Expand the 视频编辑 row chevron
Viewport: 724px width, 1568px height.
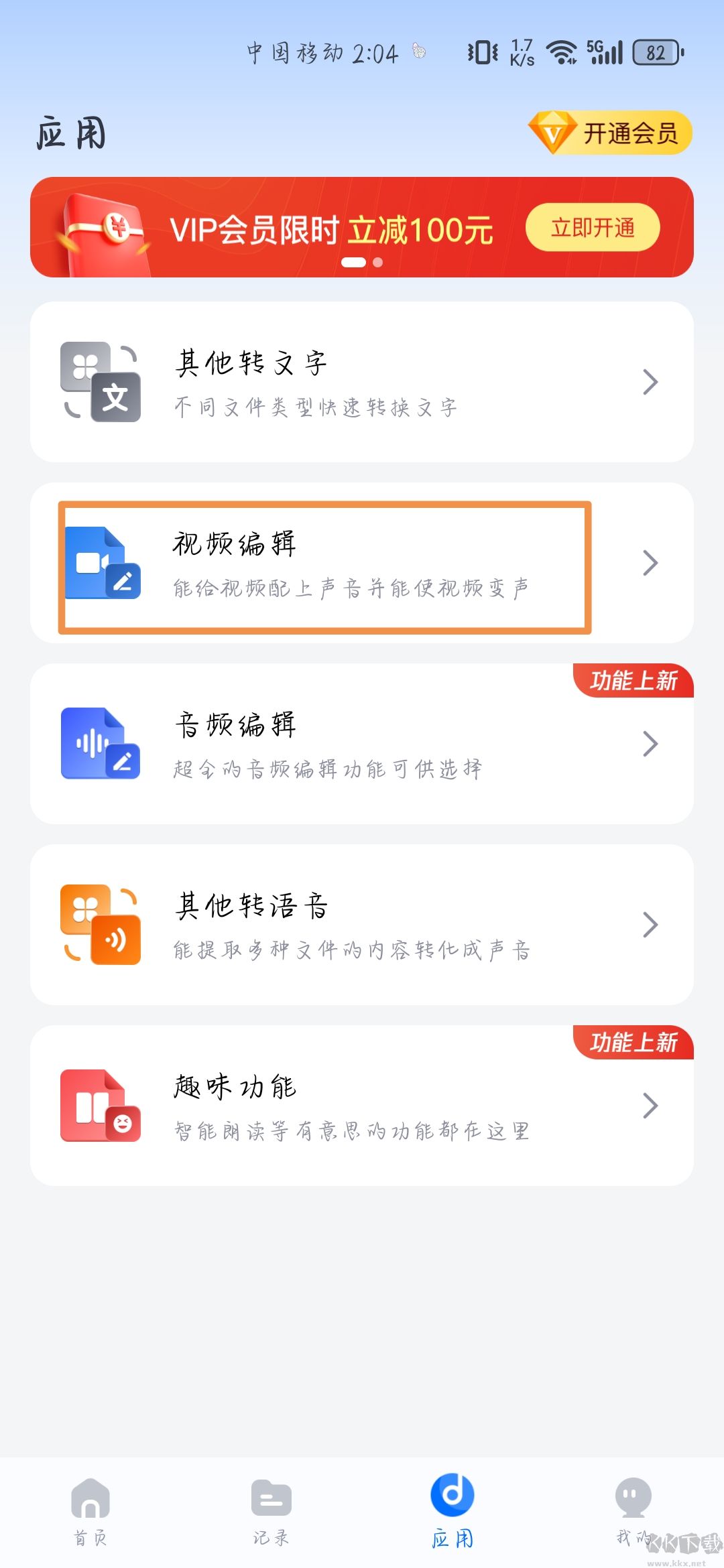coord(649,563)
